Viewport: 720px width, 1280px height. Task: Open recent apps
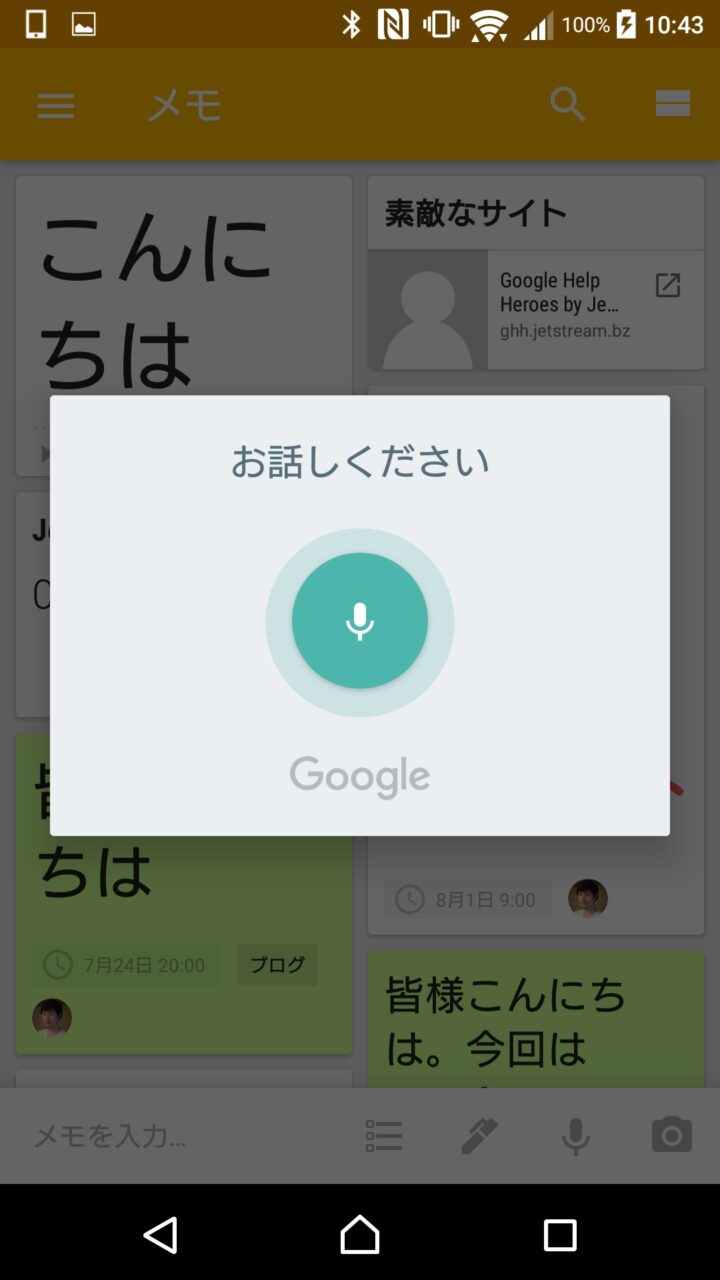560,1235
